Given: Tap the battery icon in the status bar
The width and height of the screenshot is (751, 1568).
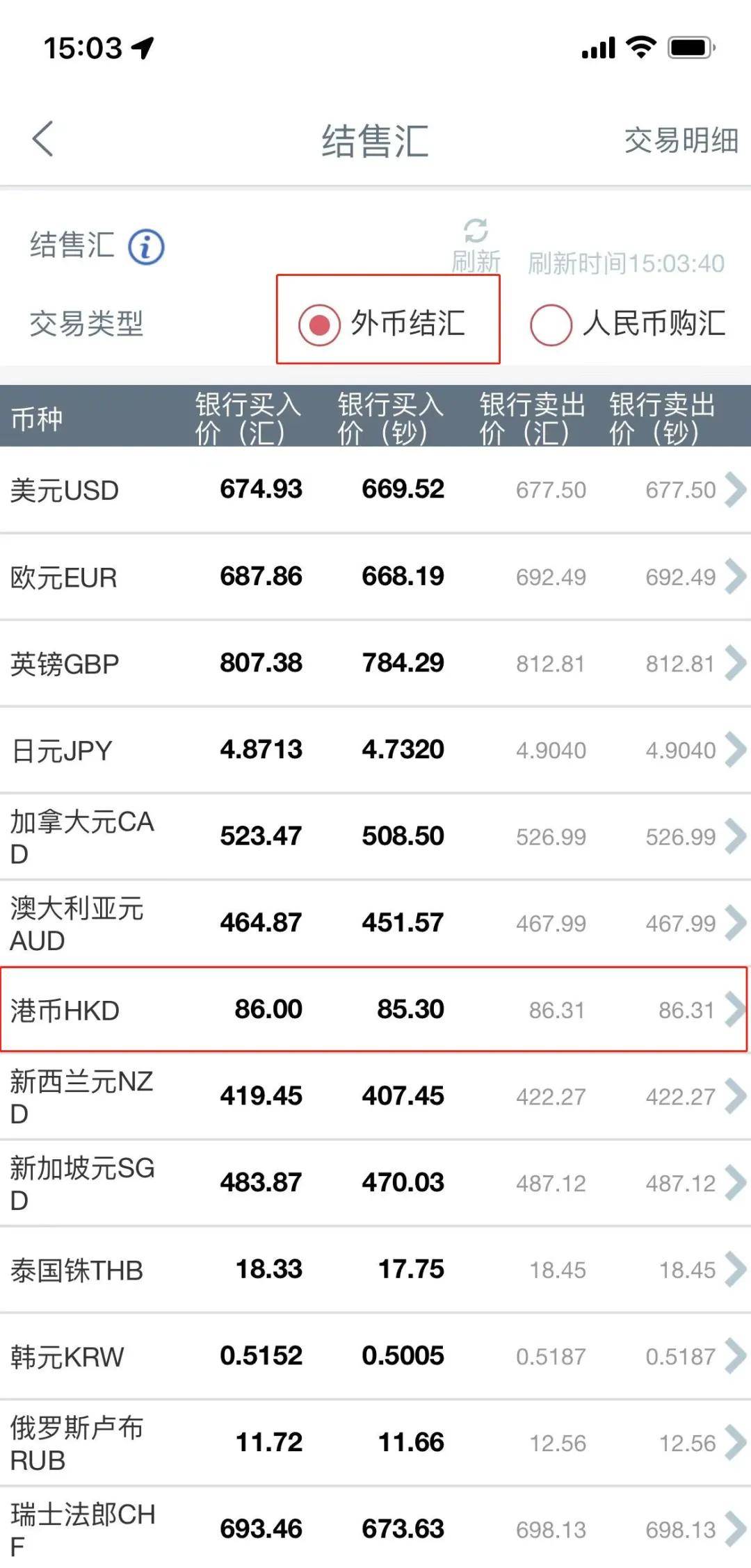Looking at the screenshot, I should tap(688, 47).
